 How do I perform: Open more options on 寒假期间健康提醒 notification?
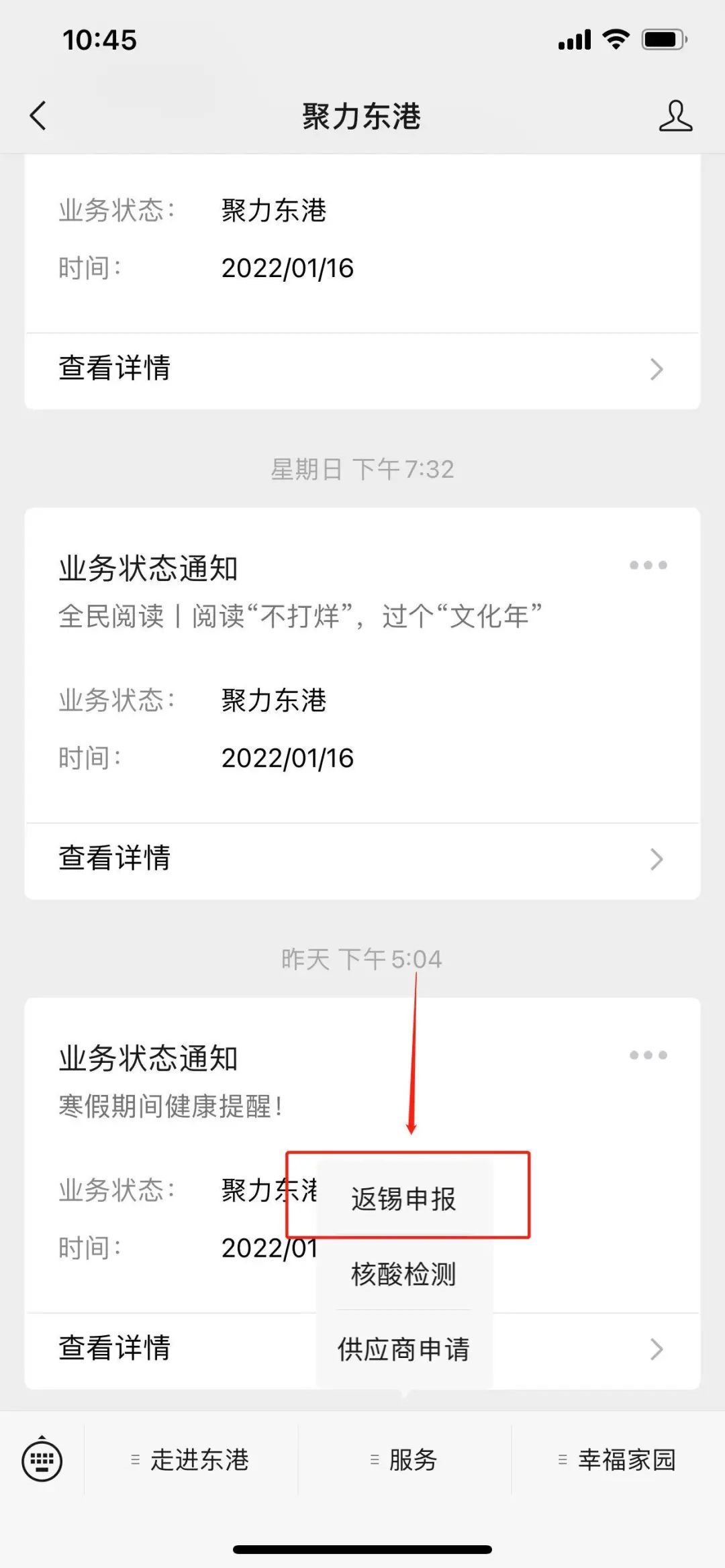click(x=648, y=1055)
